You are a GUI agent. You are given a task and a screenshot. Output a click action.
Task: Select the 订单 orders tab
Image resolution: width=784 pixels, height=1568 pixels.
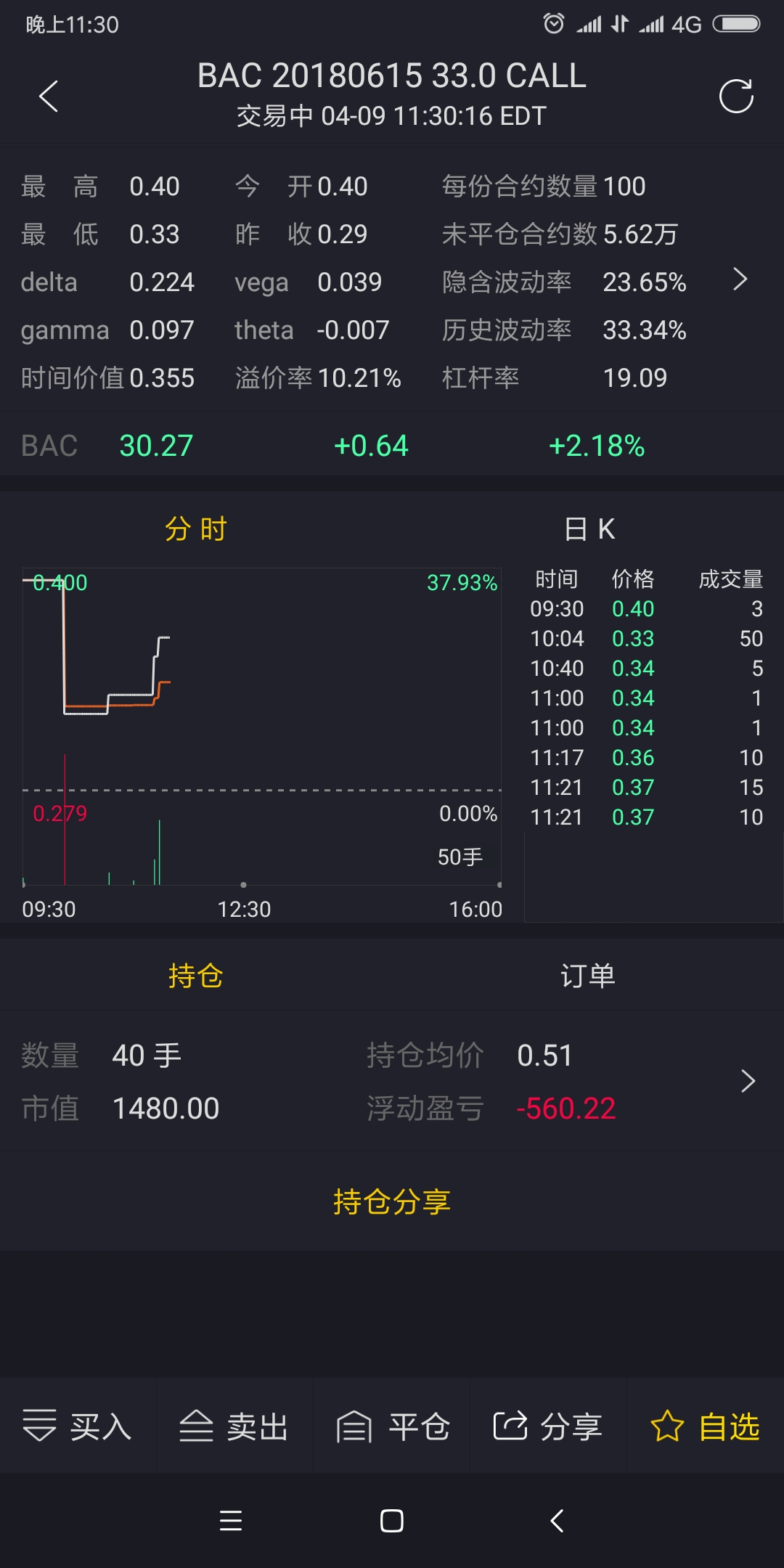[588, 976]
